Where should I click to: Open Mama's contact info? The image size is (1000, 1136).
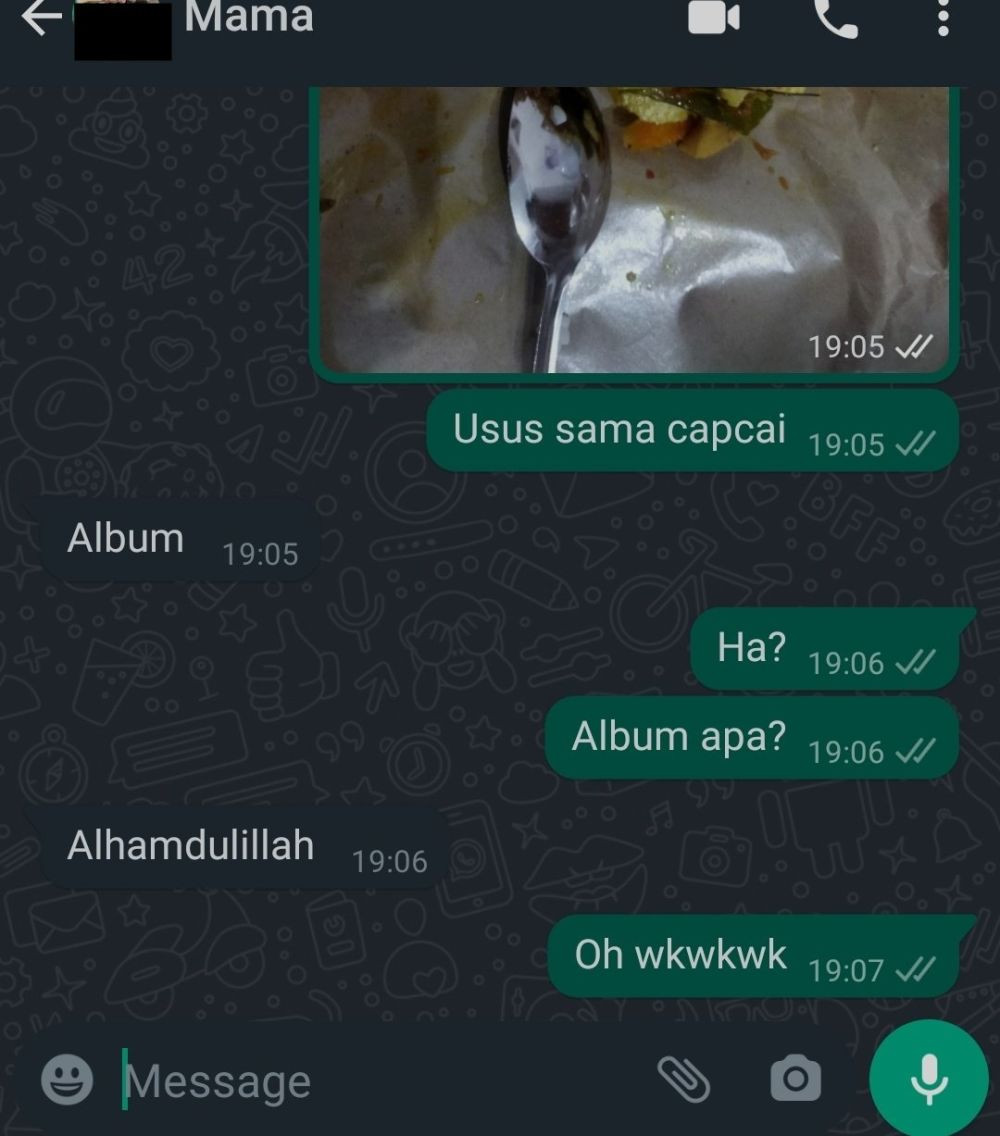pos(248,18)
